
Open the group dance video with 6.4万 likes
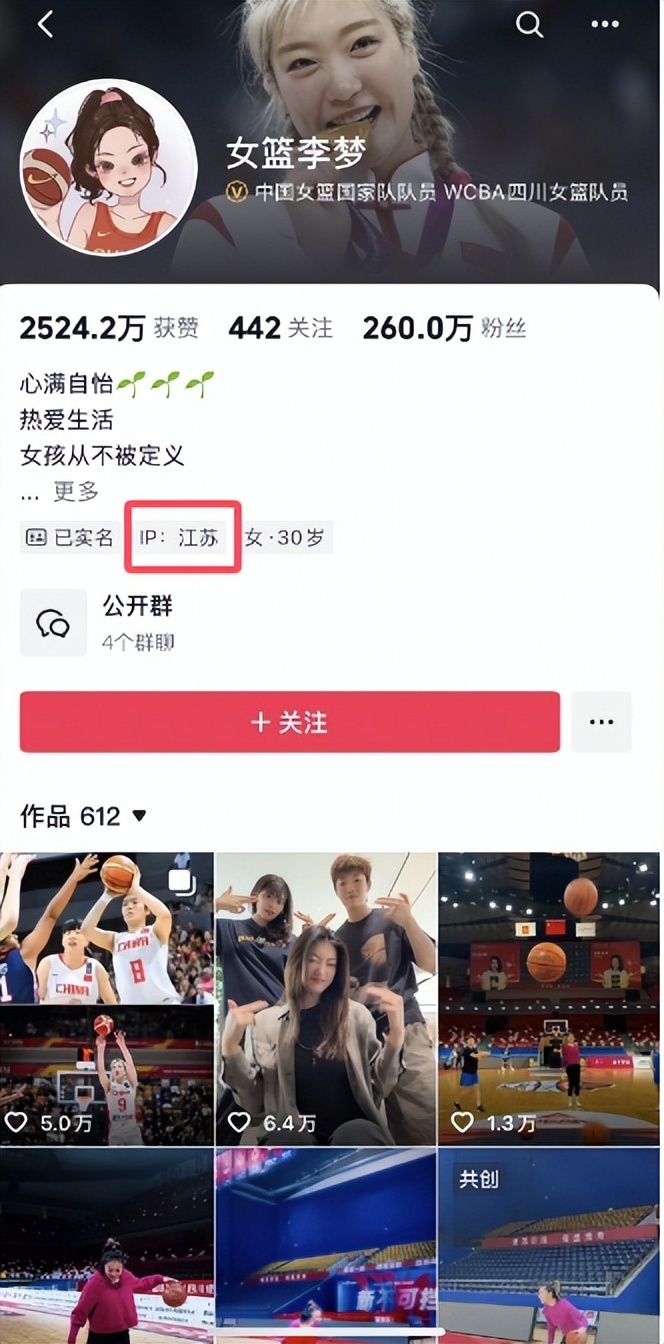[326, 998]
